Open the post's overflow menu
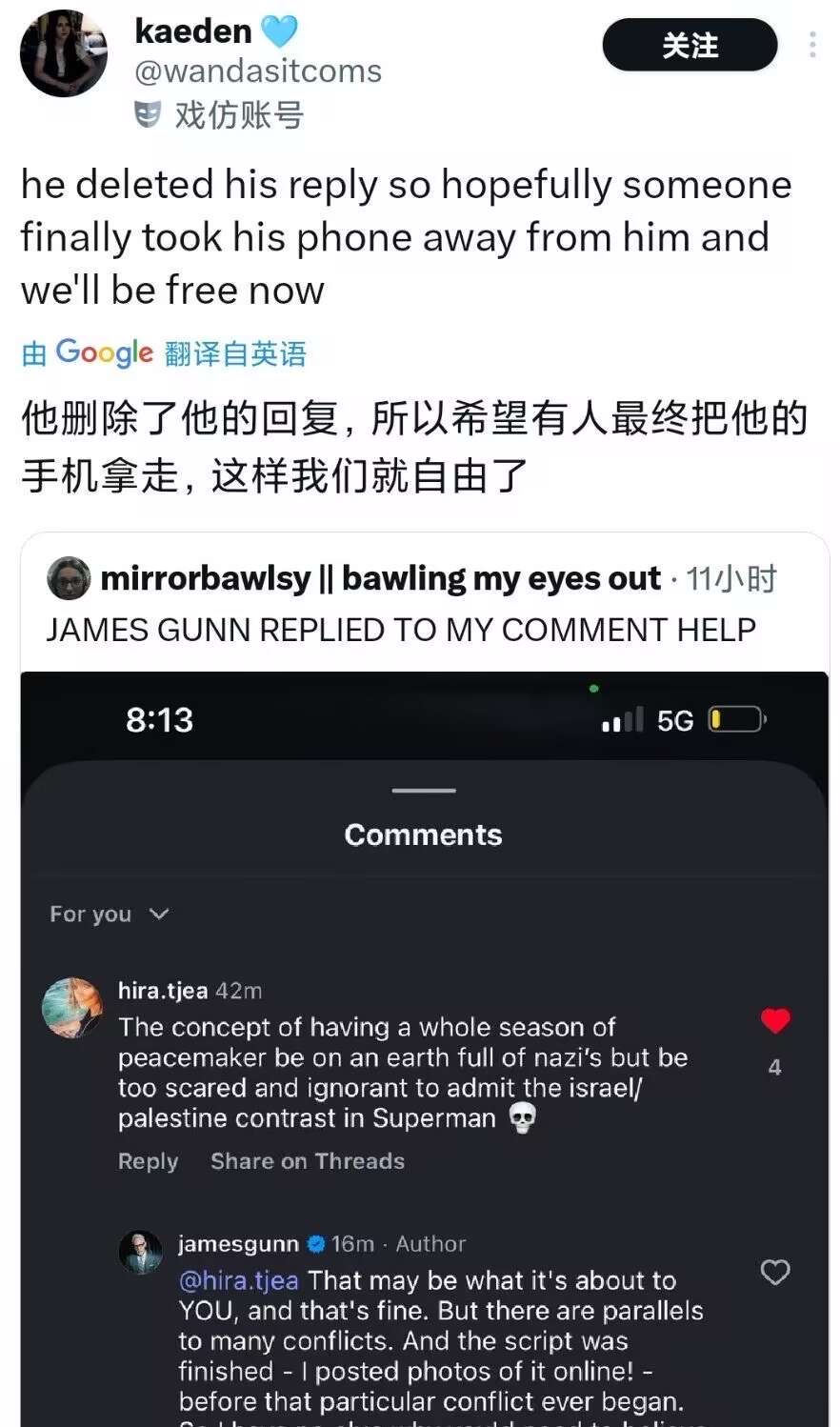 pos(812,45)
